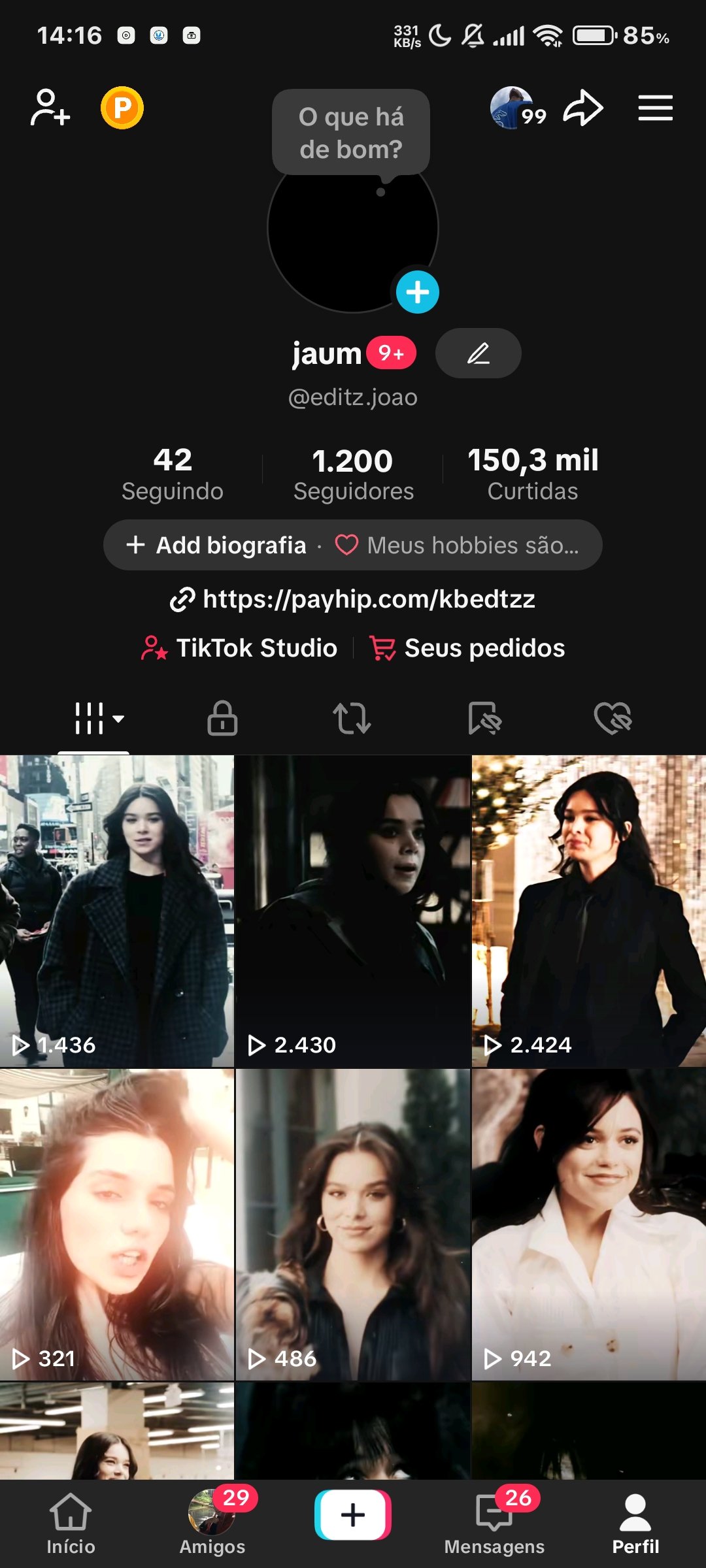The width and height of the screenshot is (706, 1568).
Task: Switch to the private videos lock tab
Action: point(222,718)
